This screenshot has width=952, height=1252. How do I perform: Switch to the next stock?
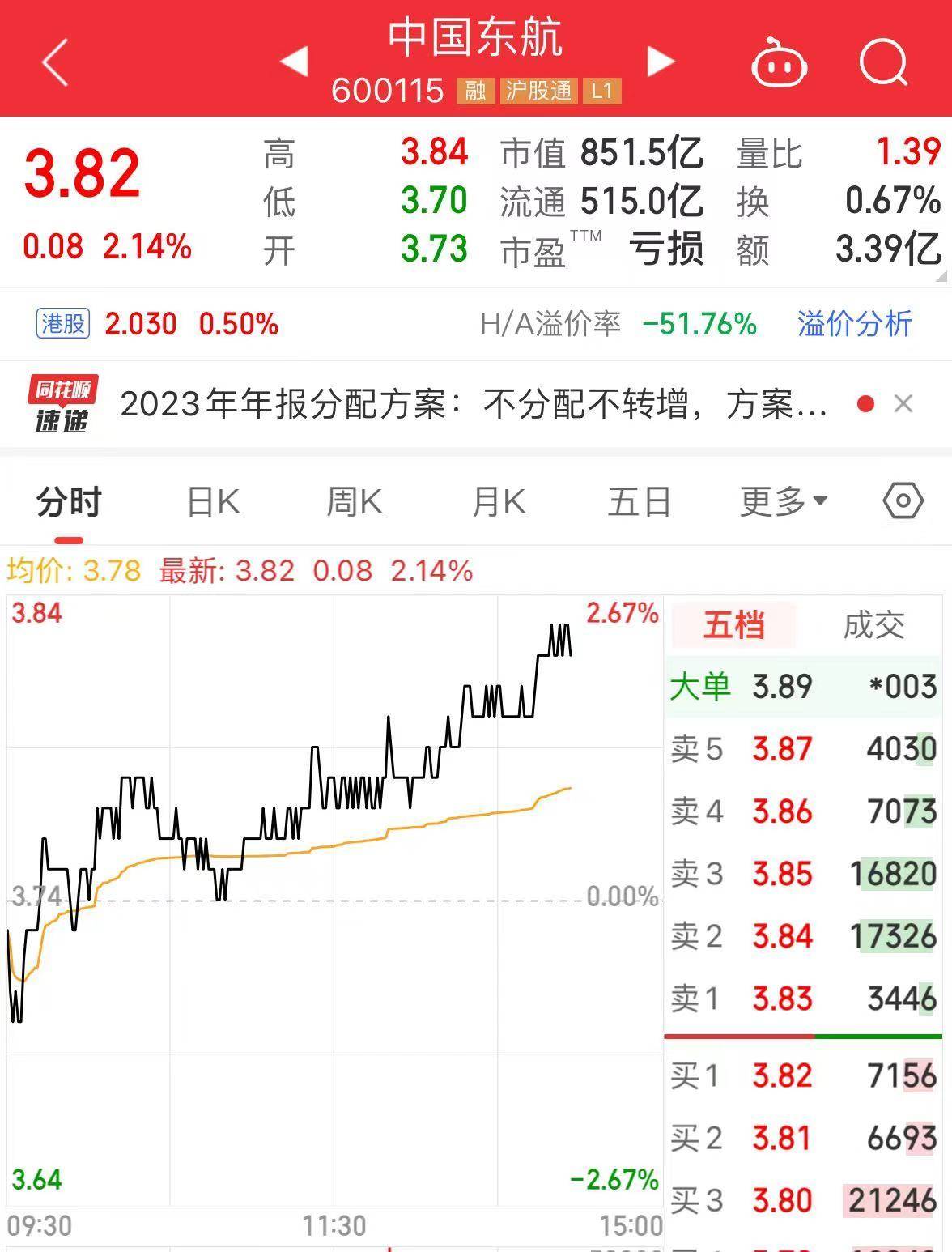tap(661, 62)
